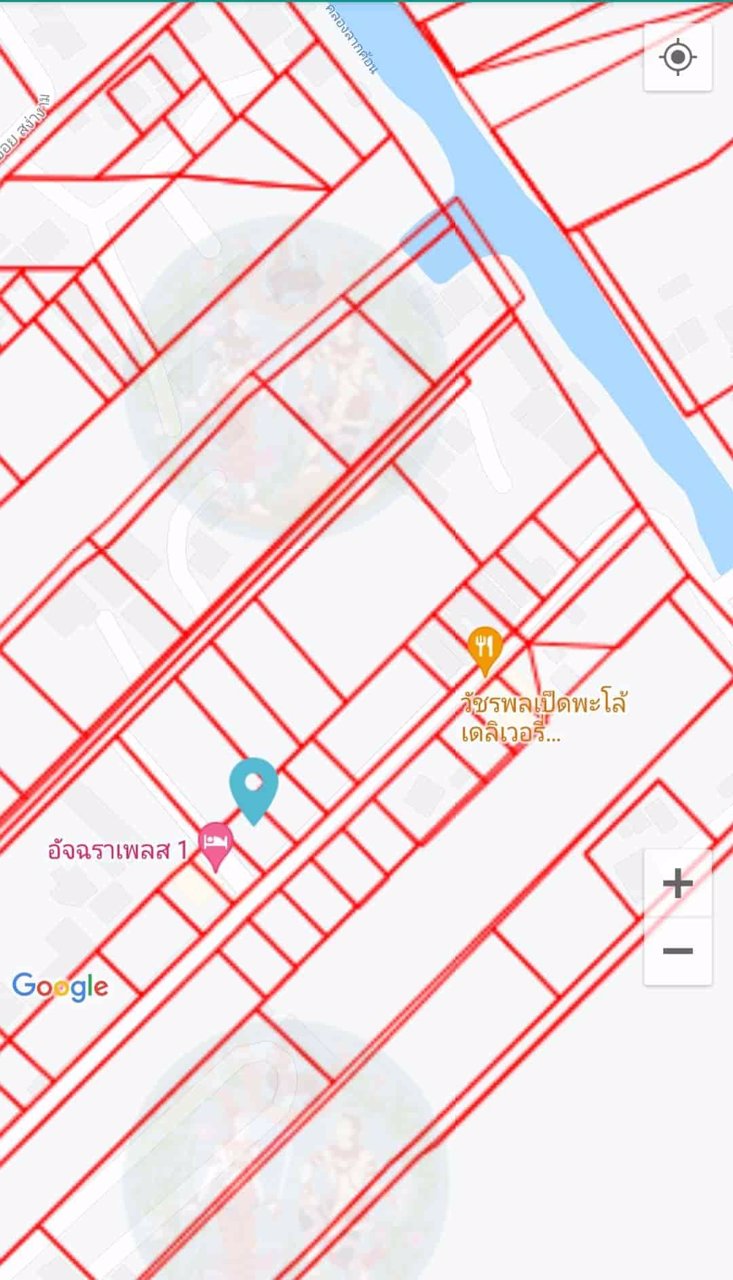Open the อัจฉราเพลส 1 hotel marker
Image resolution: width=733 pixels, height=1280 pixels.
pyautogui.click(x=216, y=845)
